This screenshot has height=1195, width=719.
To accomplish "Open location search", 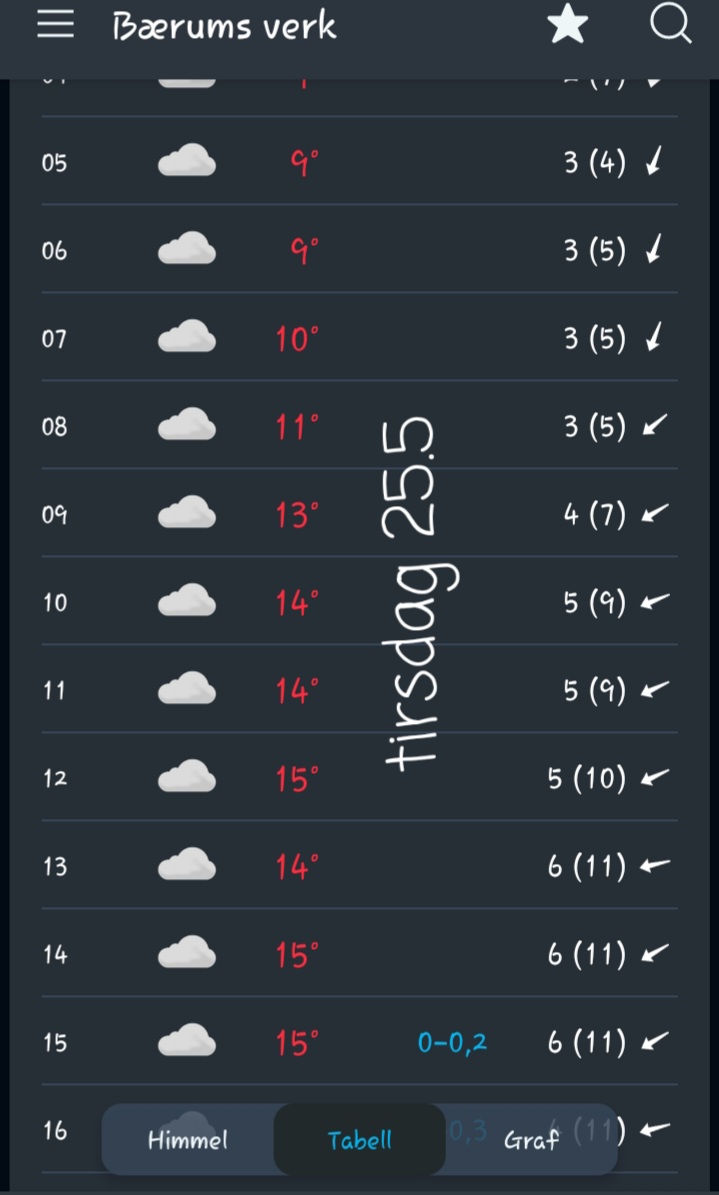I will 670,25.
